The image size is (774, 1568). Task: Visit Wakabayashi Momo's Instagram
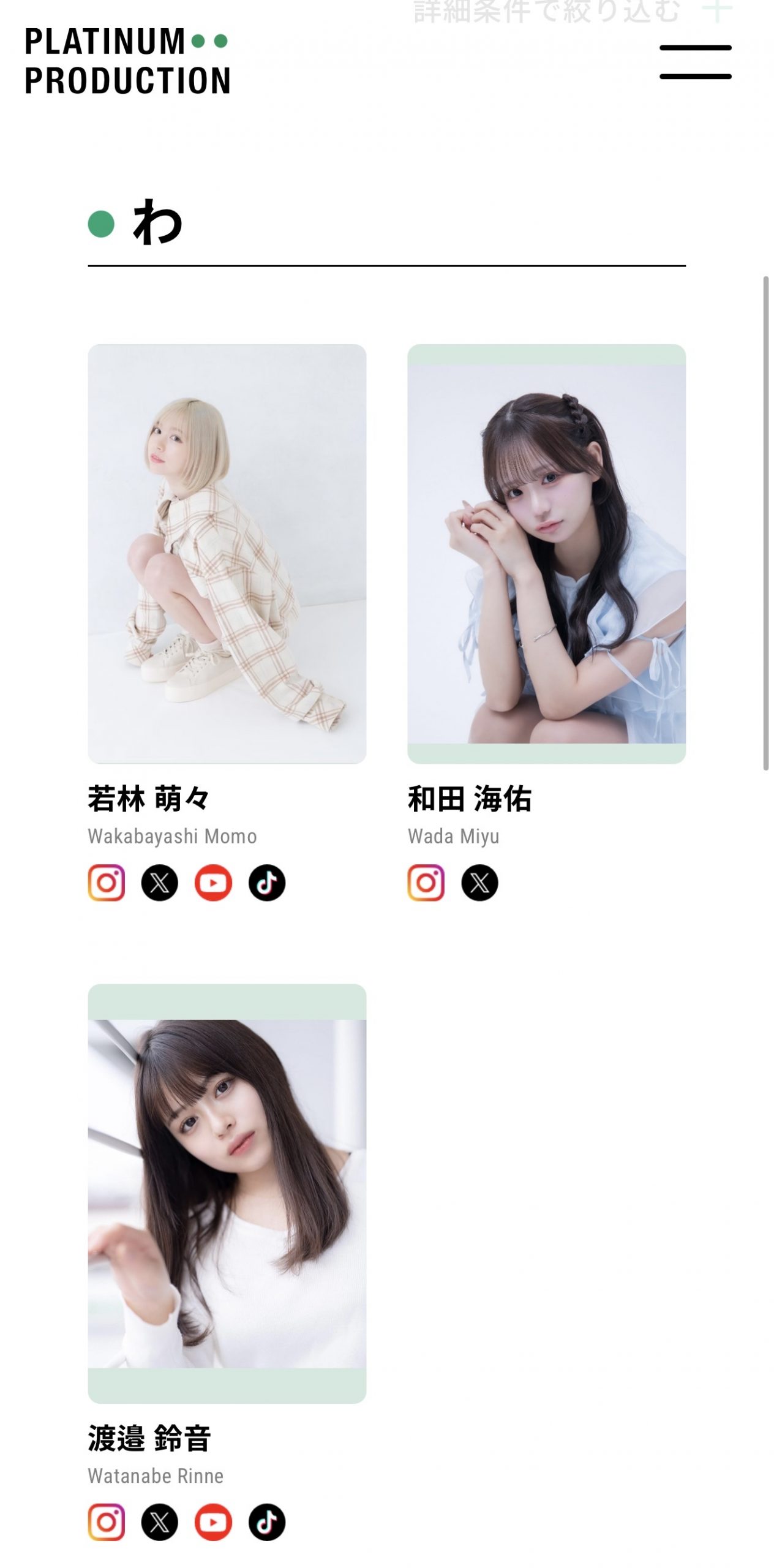click(107, 883)
